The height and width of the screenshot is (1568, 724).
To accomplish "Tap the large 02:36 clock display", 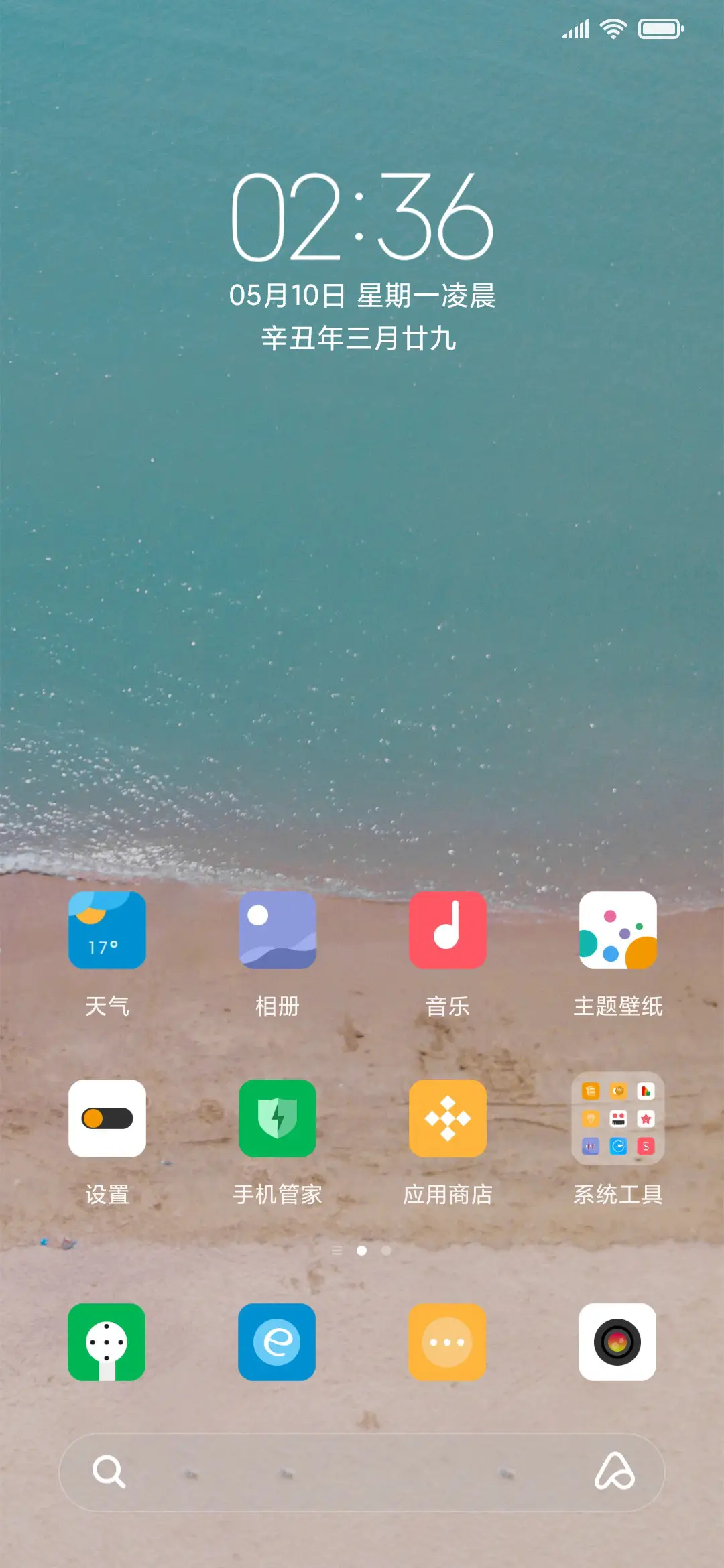I will [362, 218].
